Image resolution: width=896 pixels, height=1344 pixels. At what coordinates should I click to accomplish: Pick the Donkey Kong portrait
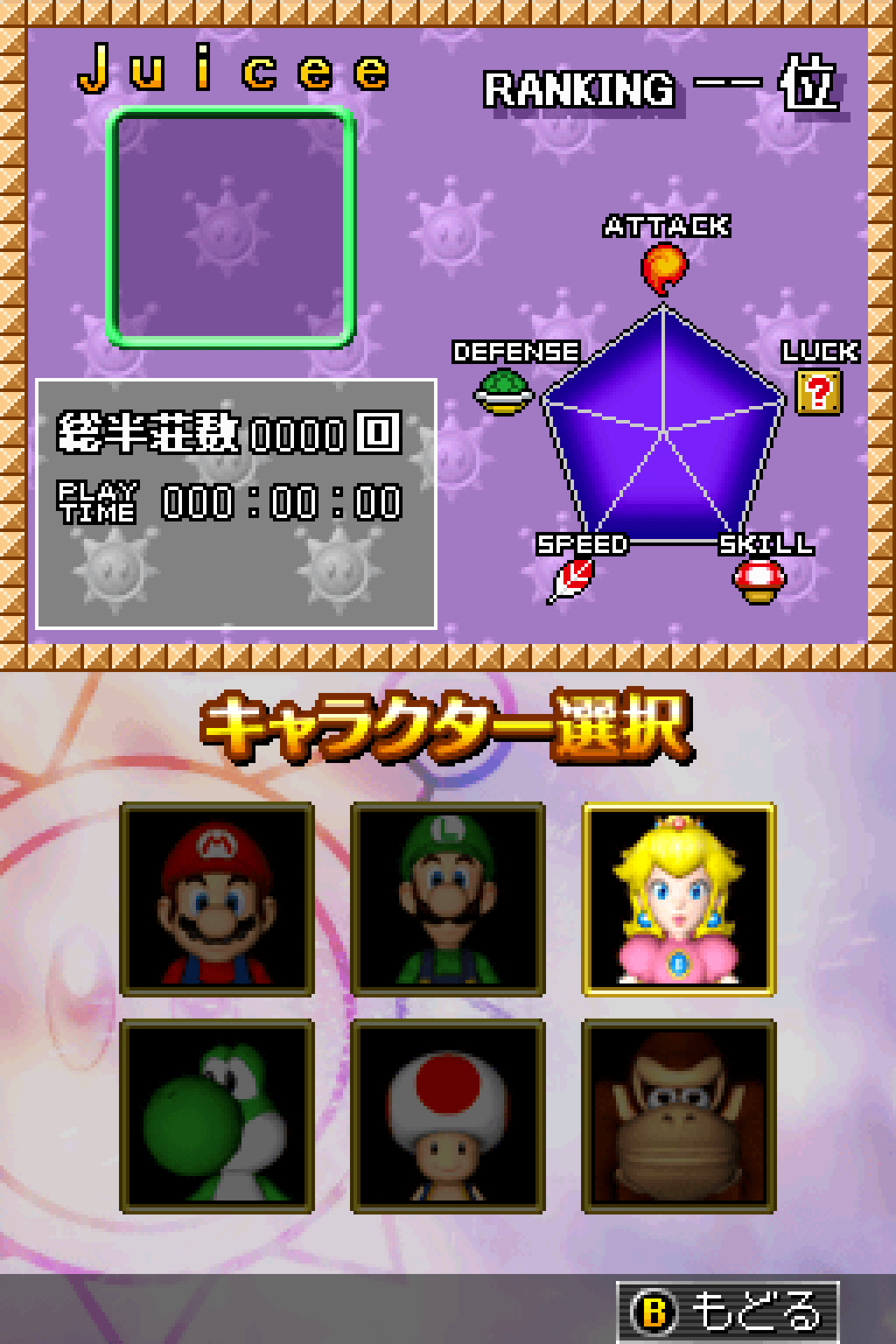pyautogui.click(x=679, y=1116)
